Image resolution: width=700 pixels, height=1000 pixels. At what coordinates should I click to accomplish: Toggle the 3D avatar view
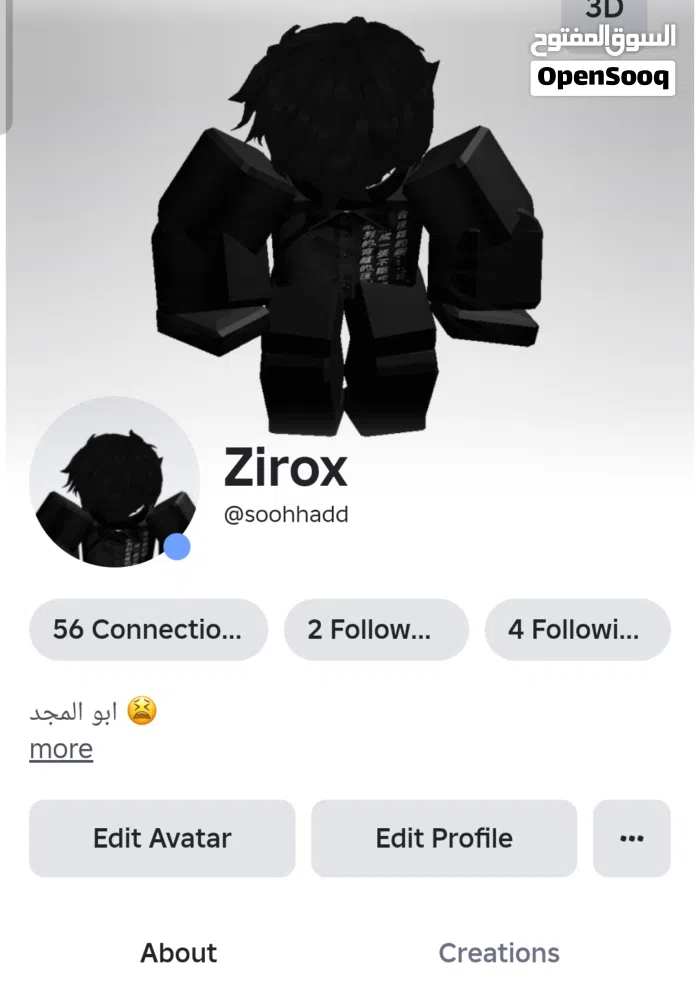604,10
